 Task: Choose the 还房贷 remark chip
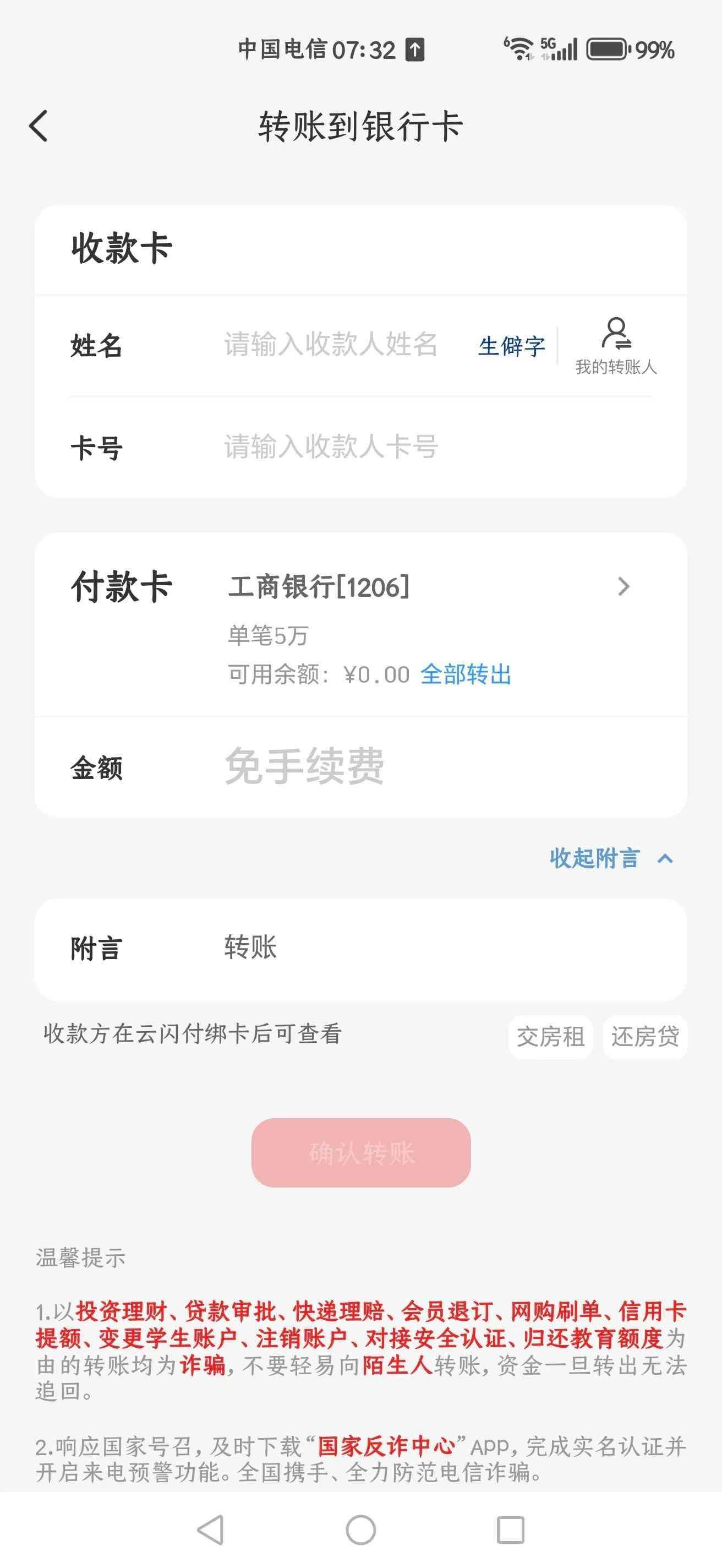(645, 1037)
